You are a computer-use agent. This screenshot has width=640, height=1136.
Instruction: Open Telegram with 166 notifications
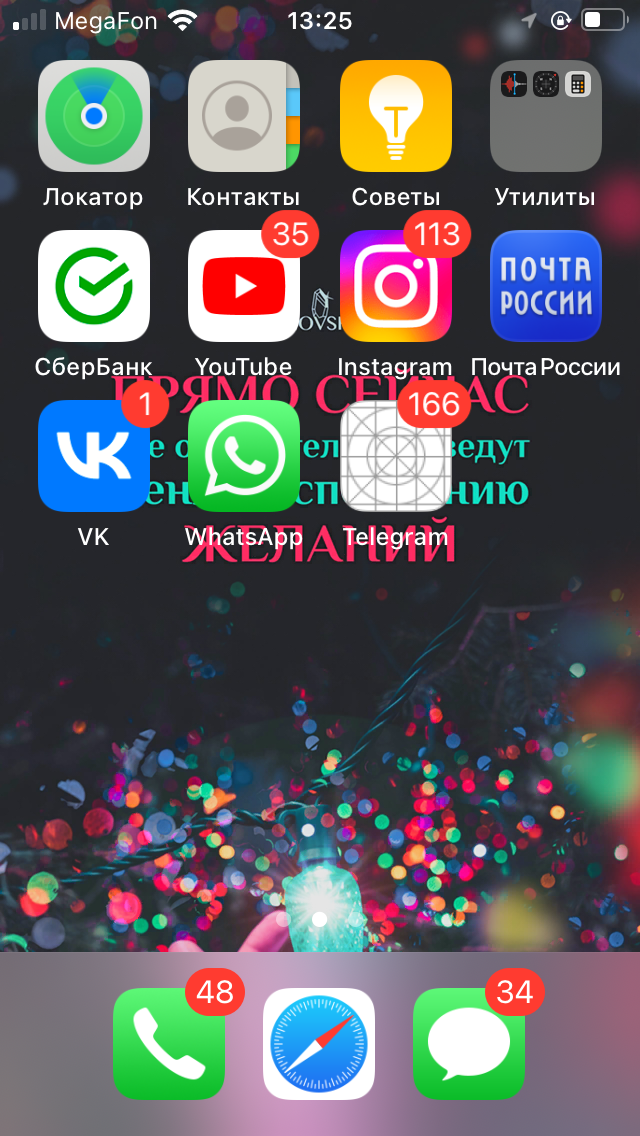click(396, 456)
